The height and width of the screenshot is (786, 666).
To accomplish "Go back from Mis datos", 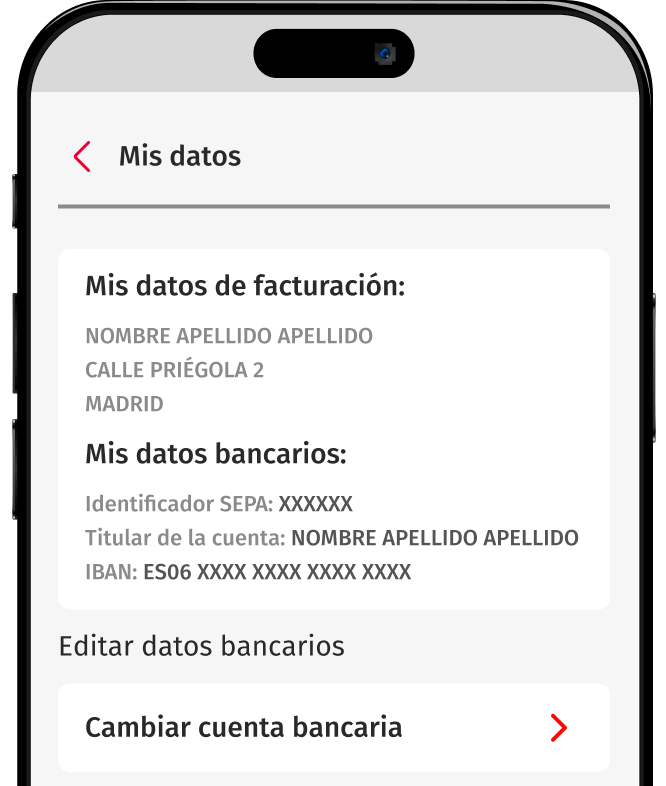I will (x=82, y=157).
